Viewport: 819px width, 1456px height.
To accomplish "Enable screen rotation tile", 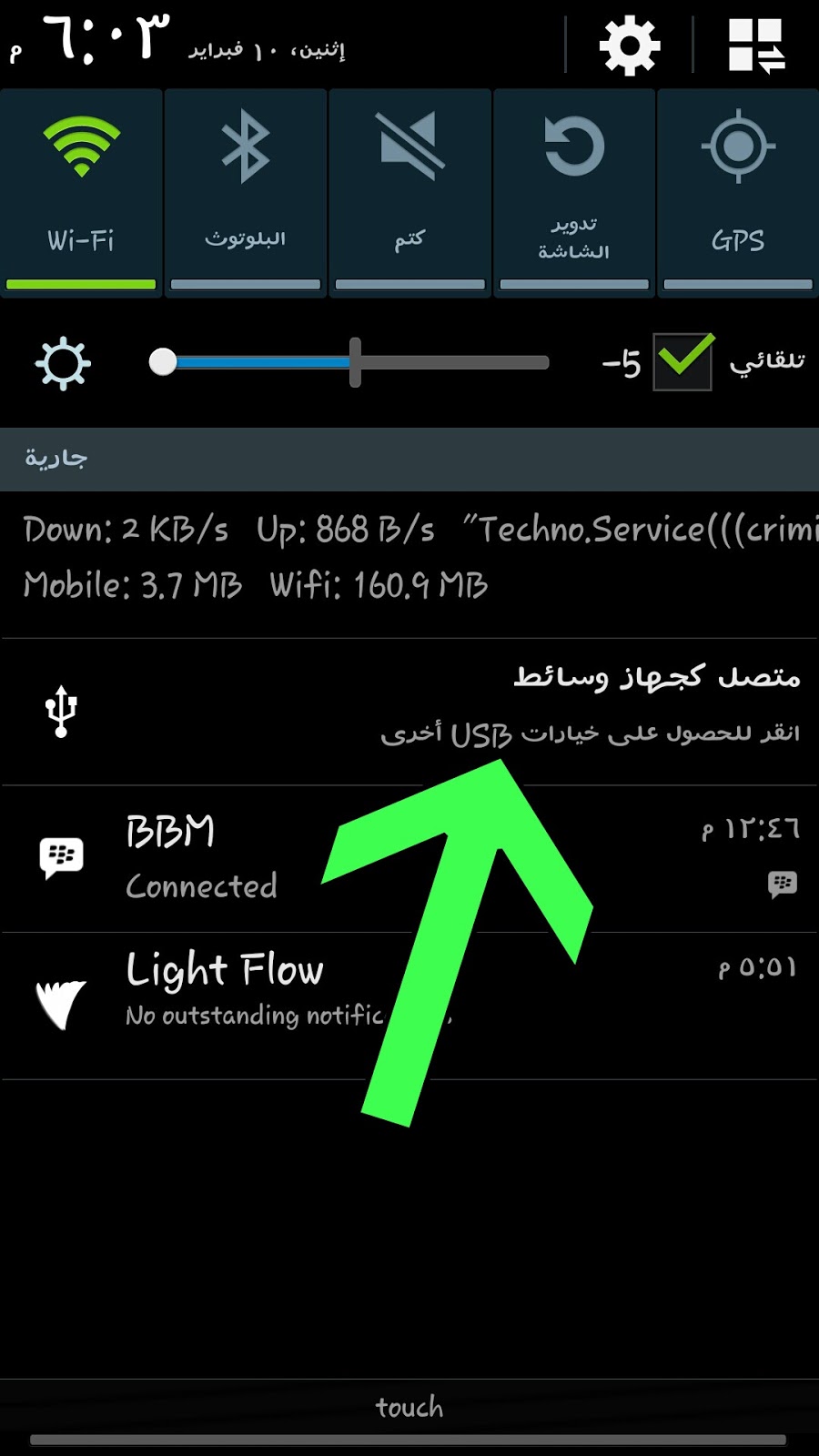I will click(x=573, y=191).
